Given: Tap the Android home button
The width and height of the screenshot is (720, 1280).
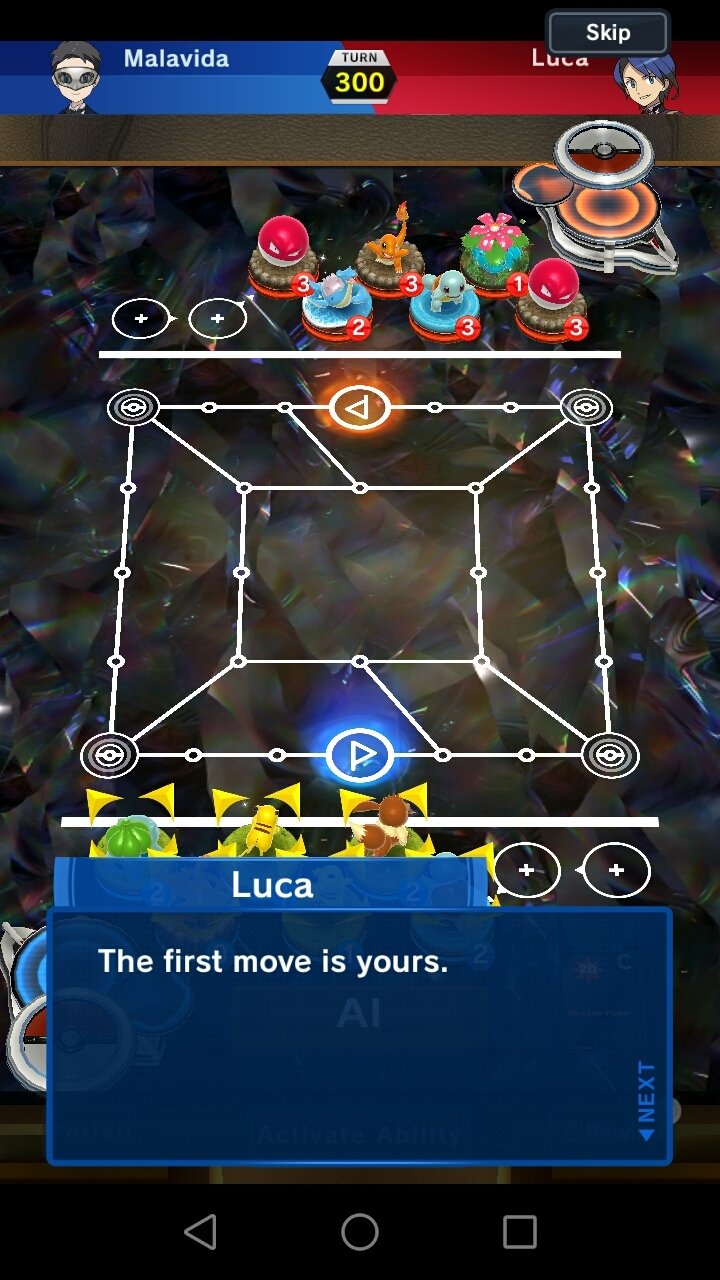Looking at the screenshot, I should (x=360, y=1232).
